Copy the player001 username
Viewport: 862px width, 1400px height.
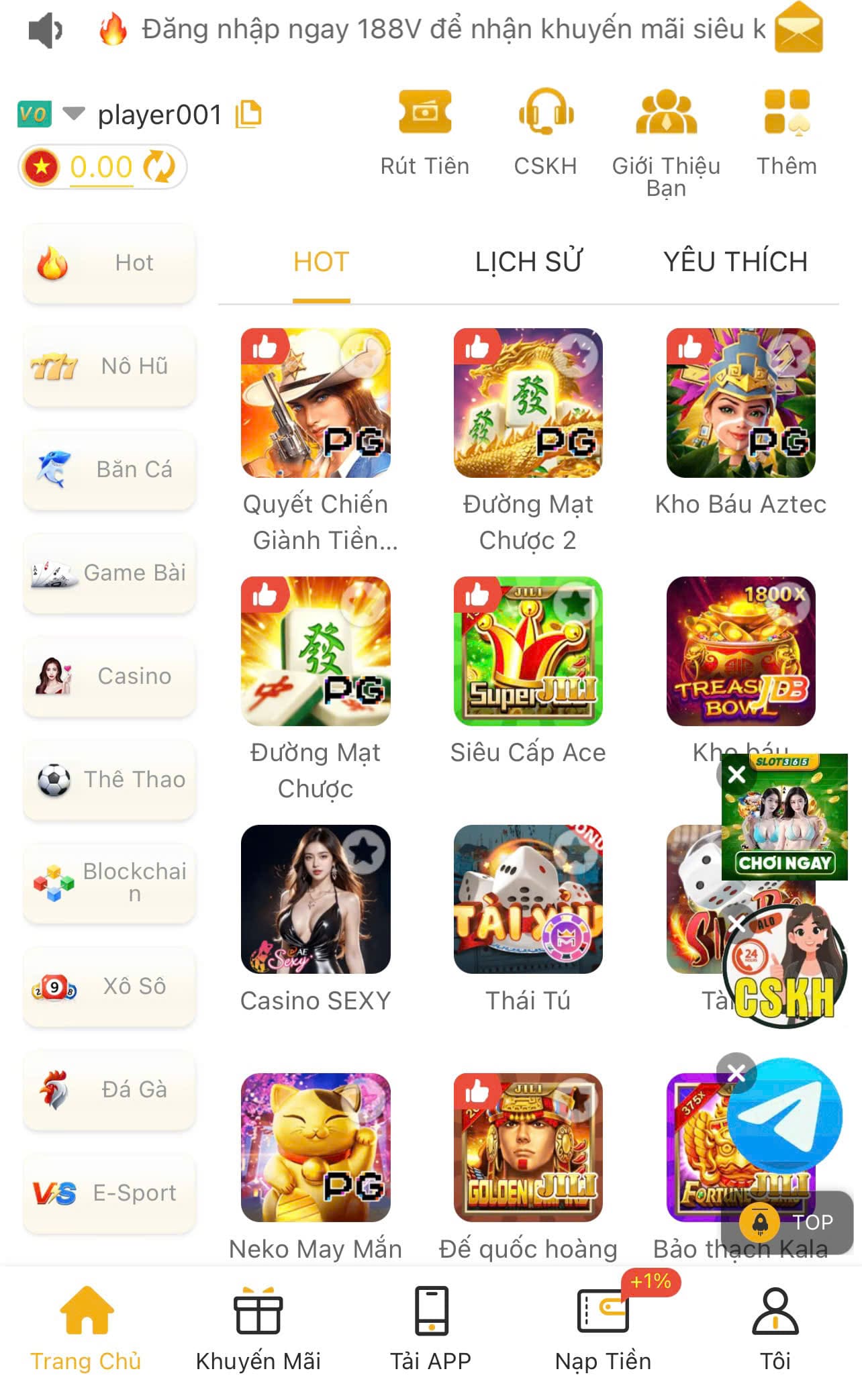coord(248,114)
